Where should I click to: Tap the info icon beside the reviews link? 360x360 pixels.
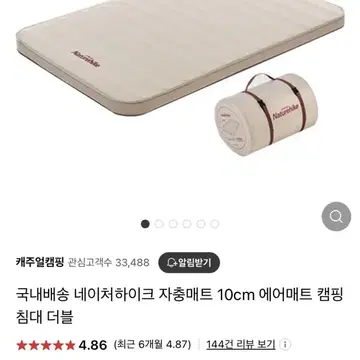(285, 344)
